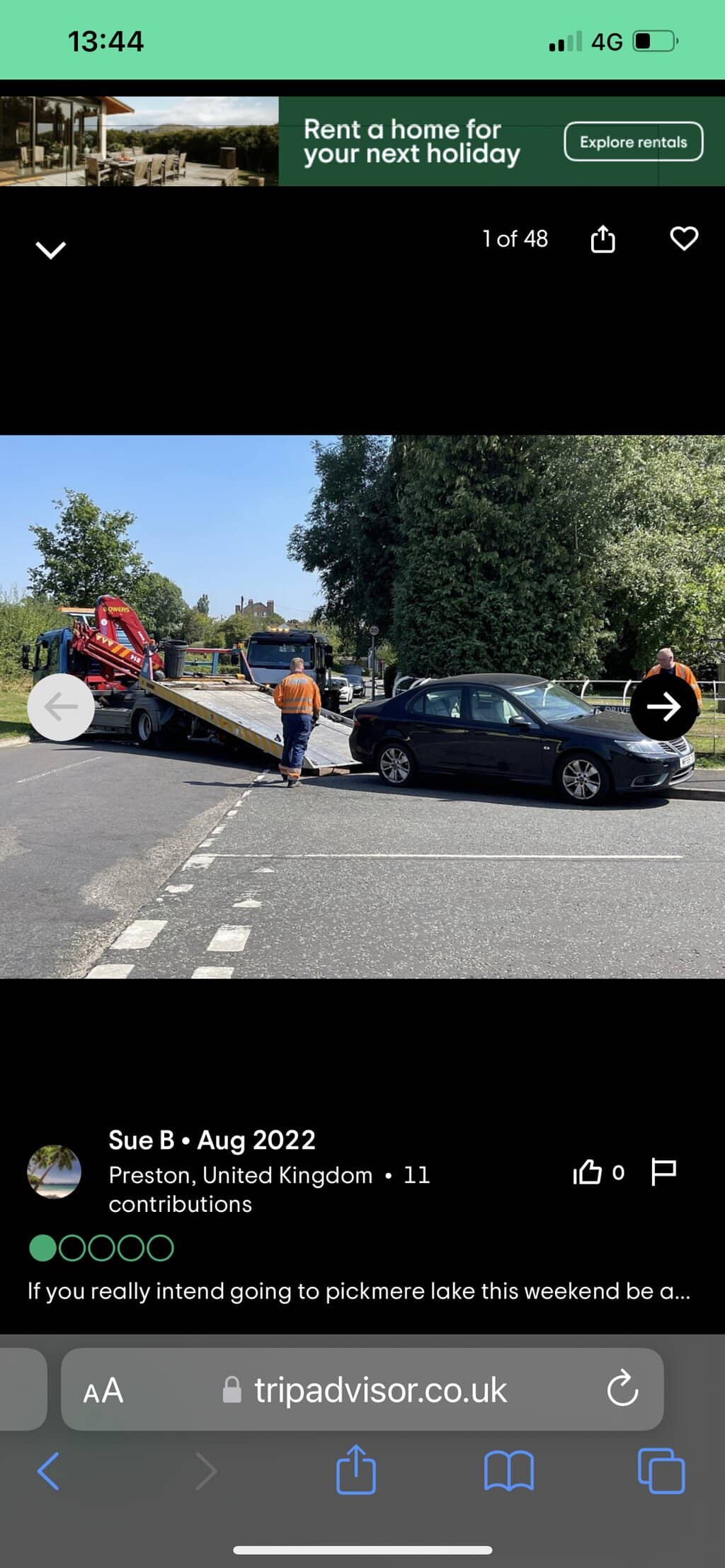The height and width of the screenshot is (1568, 725).
Task: Mark Sue B's review as helpful
Action: point(588,1173)
